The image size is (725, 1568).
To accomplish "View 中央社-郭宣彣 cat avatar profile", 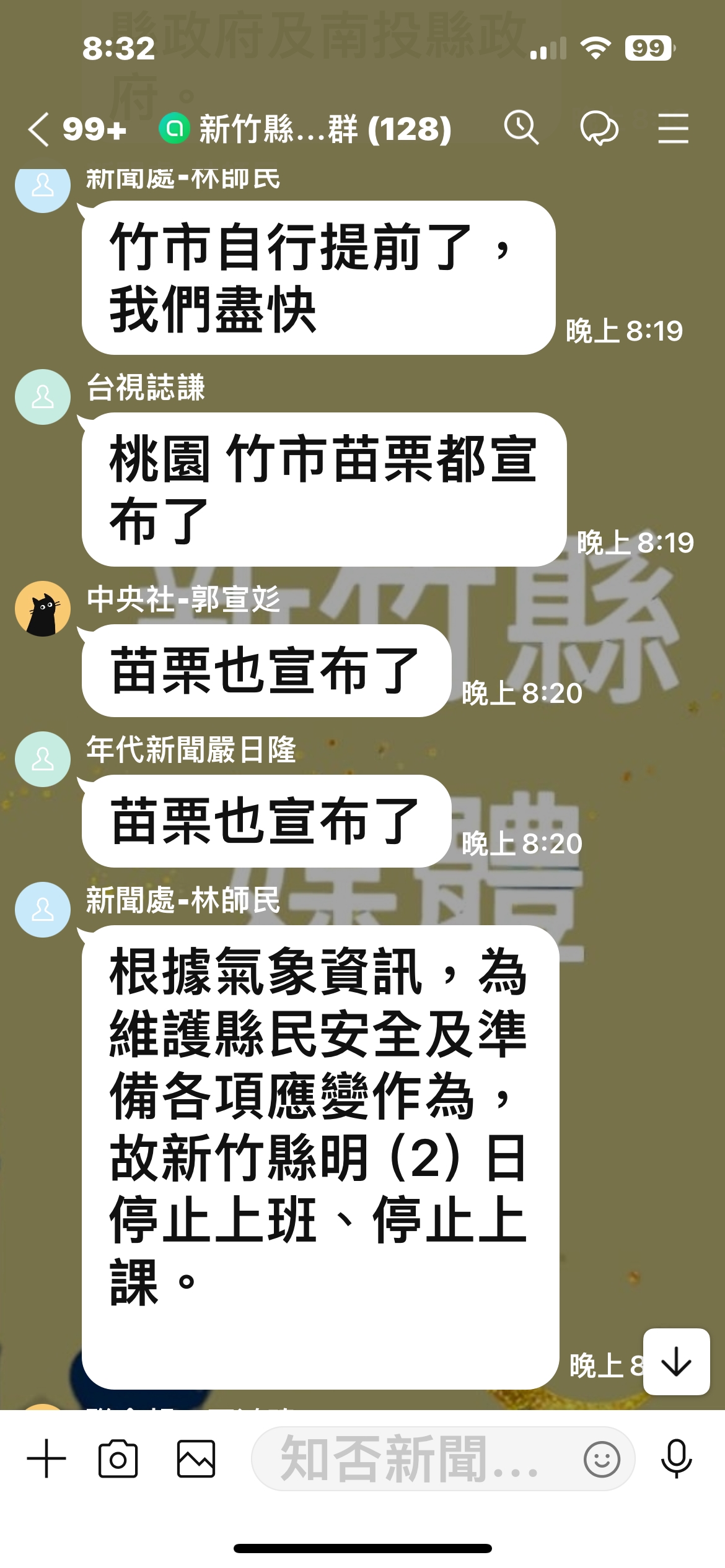I will (43, 609).
